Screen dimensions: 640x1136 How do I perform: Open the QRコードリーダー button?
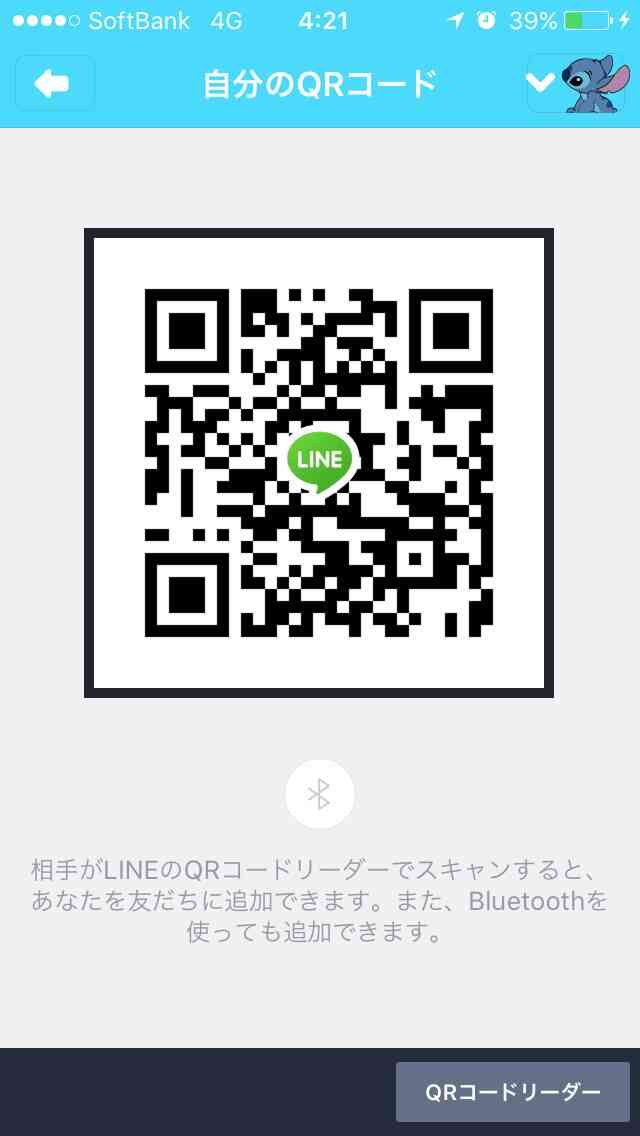[512, 1092]
